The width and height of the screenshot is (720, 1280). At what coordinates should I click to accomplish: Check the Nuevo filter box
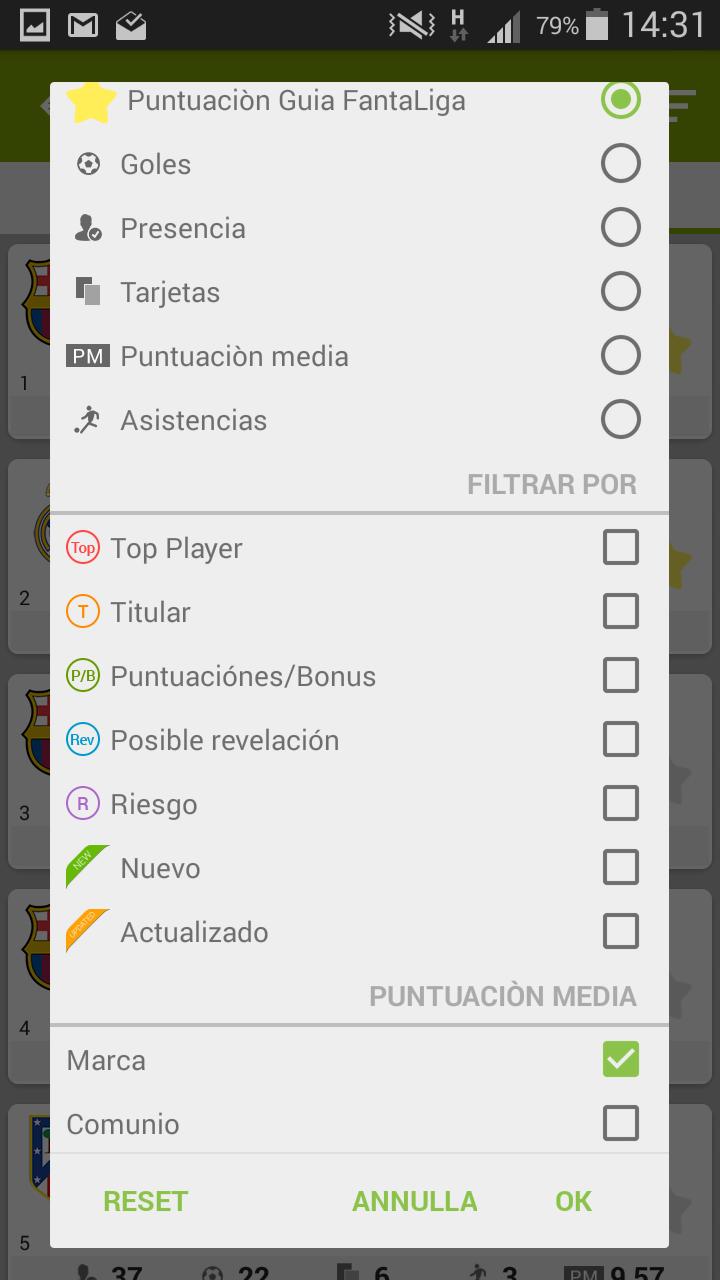tap(620, 868)
